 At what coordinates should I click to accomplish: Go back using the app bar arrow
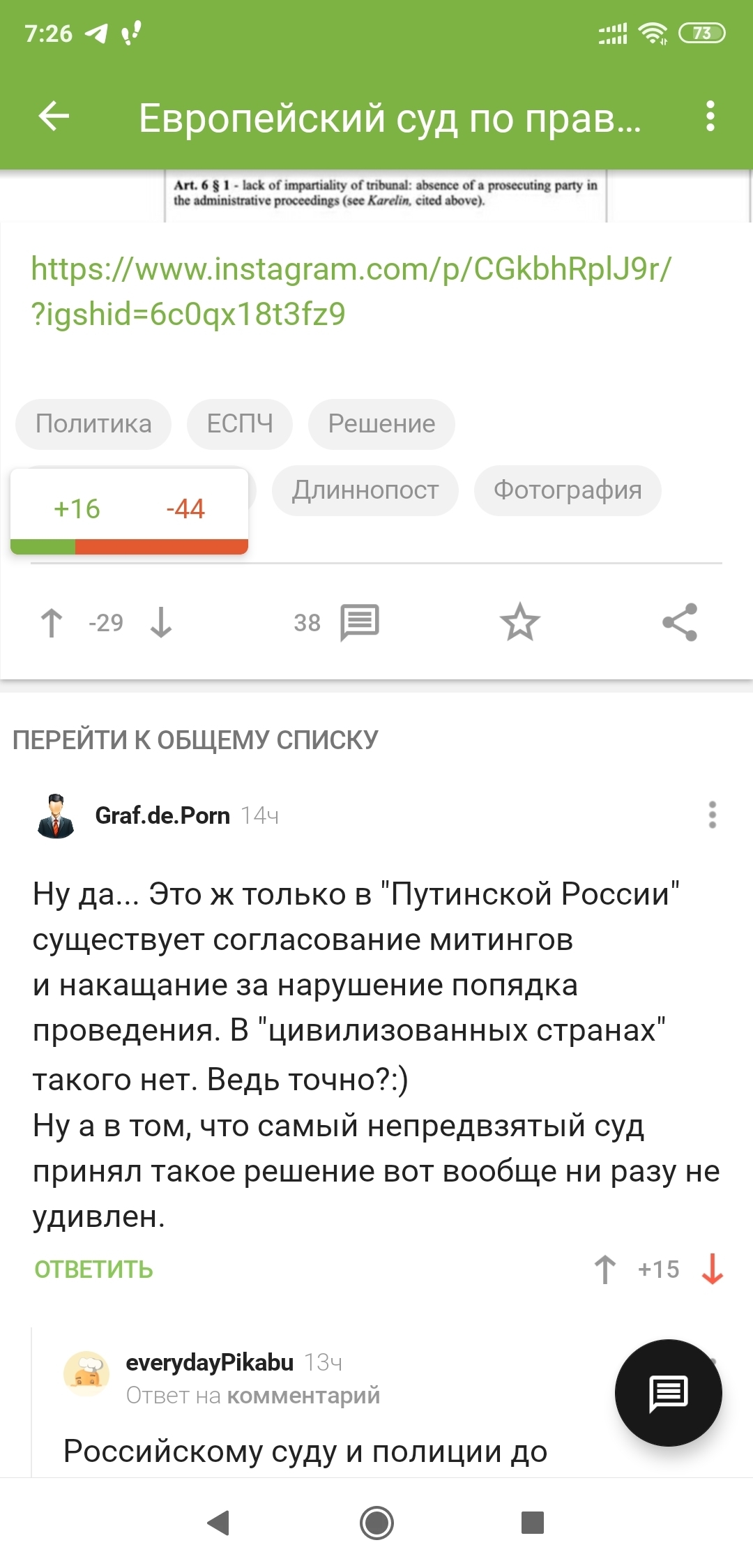54,116
